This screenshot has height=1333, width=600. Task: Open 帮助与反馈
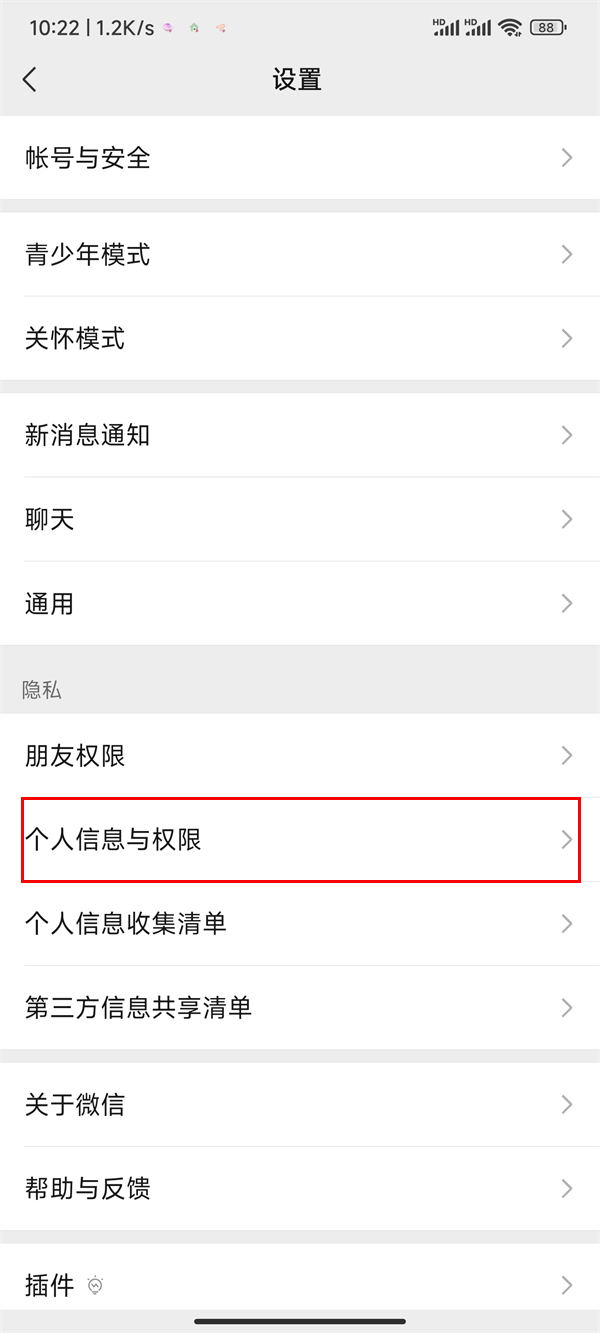click(300, 1189)
